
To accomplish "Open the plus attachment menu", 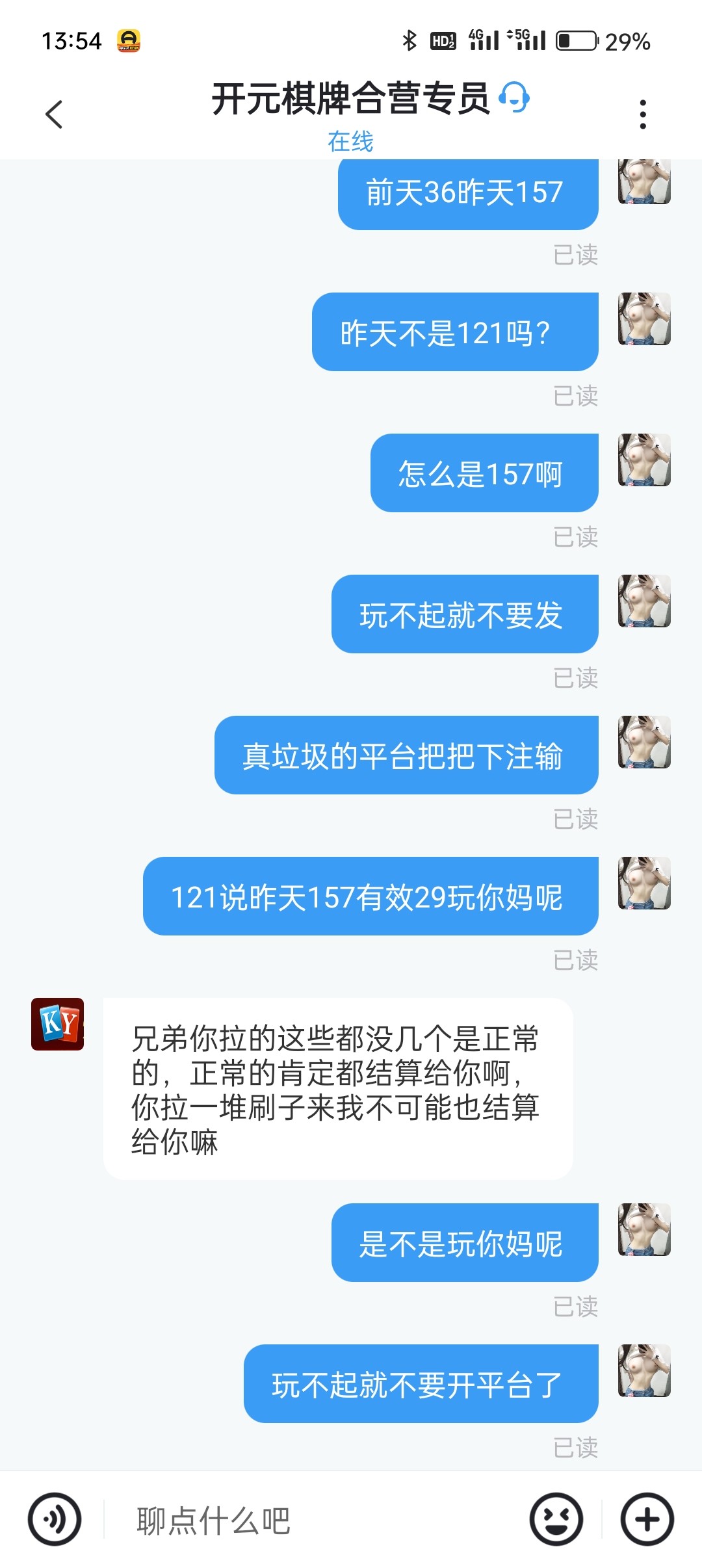I will (647, 1519).
